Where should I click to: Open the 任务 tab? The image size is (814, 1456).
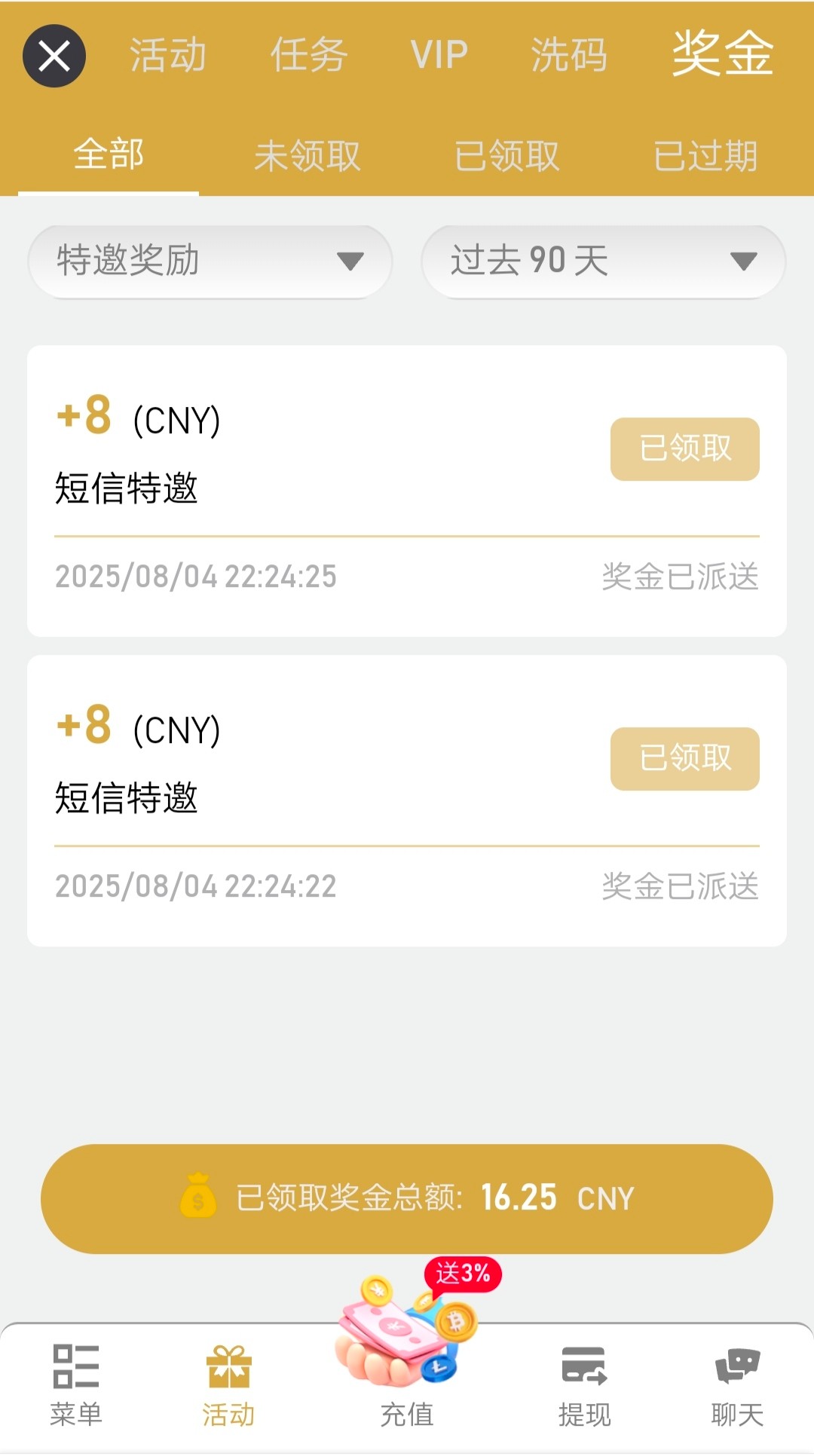pos(309,56)
